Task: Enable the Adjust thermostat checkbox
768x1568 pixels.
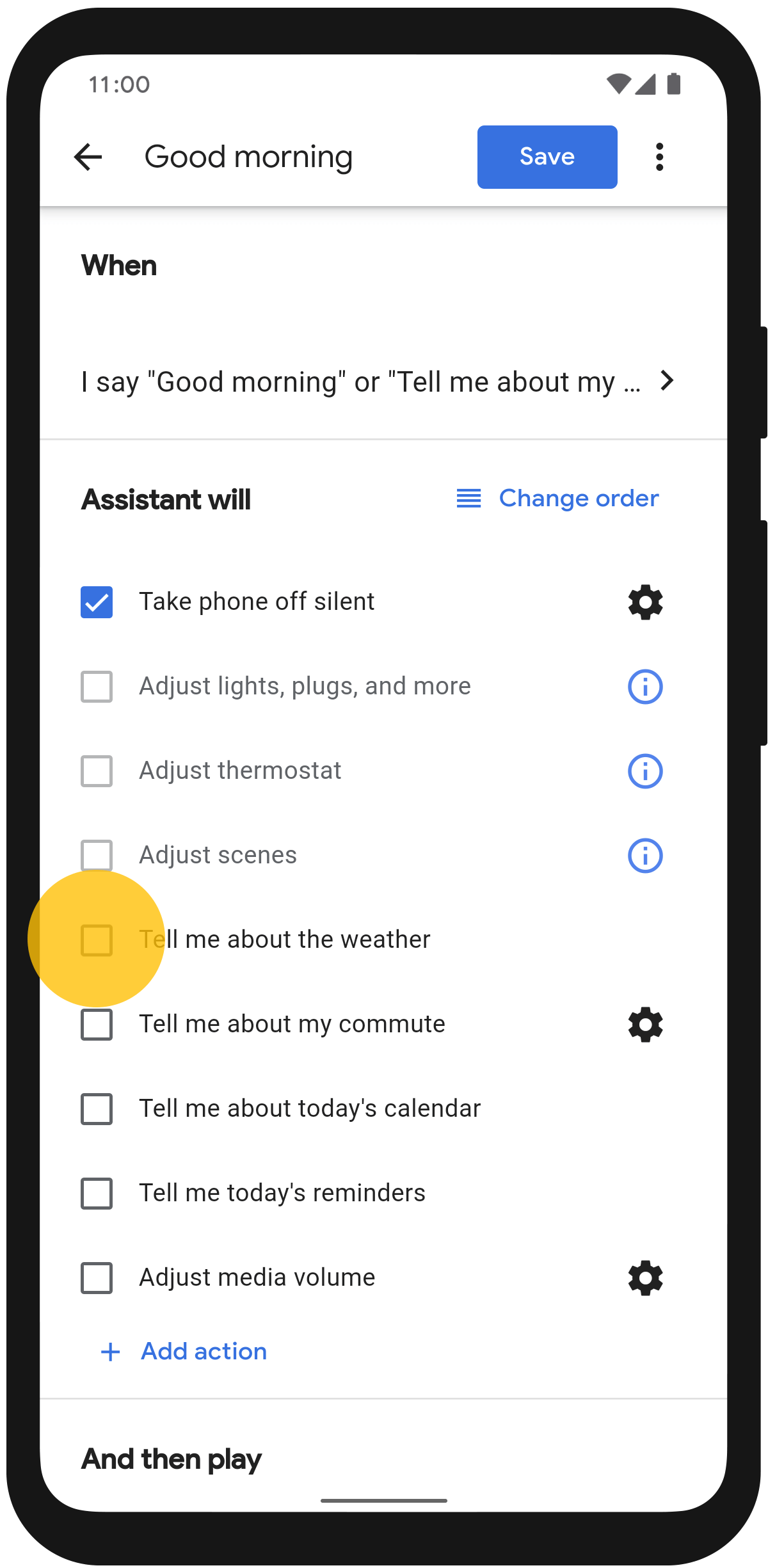Action: pos(97,771)
